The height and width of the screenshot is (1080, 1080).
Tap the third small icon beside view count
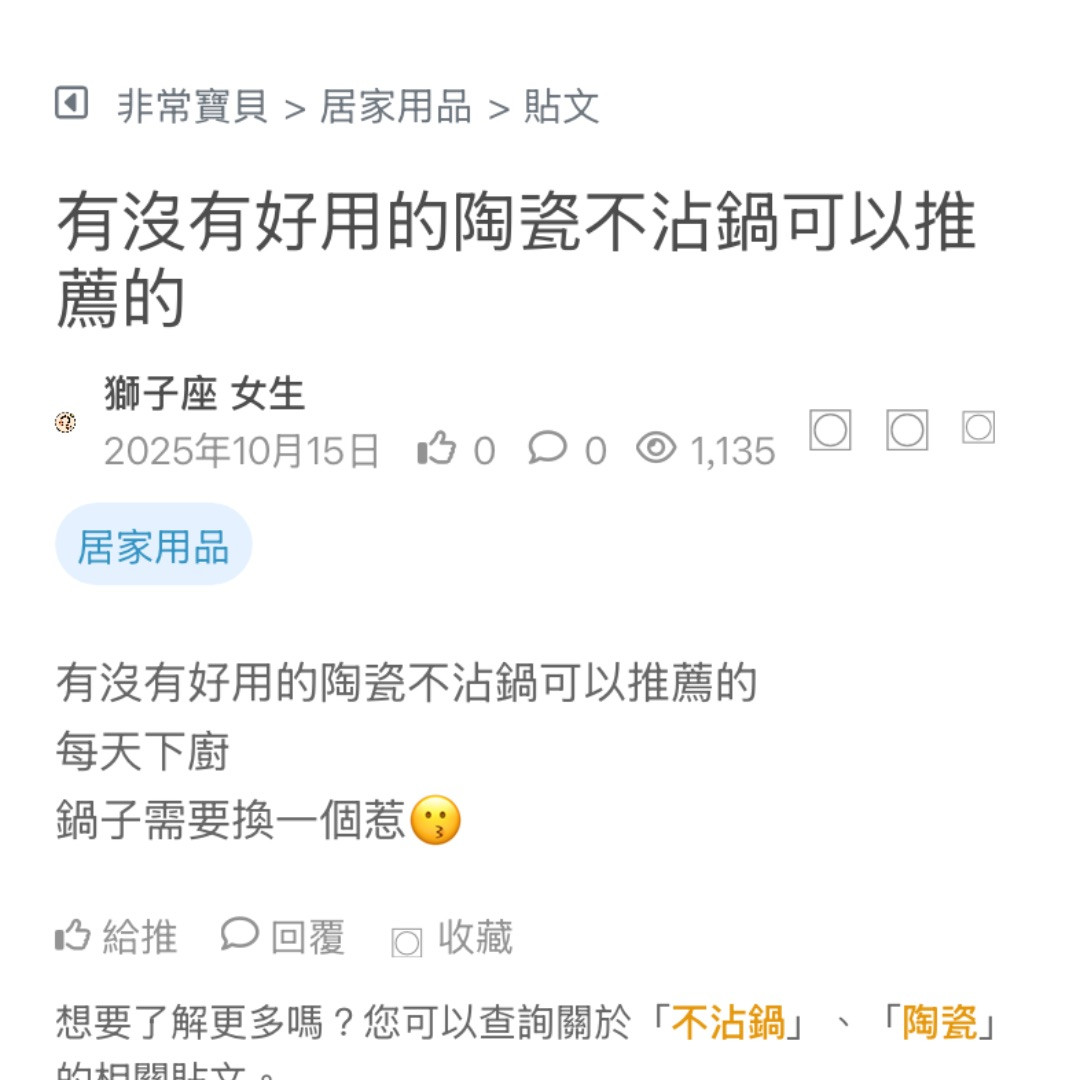[978, 428]
